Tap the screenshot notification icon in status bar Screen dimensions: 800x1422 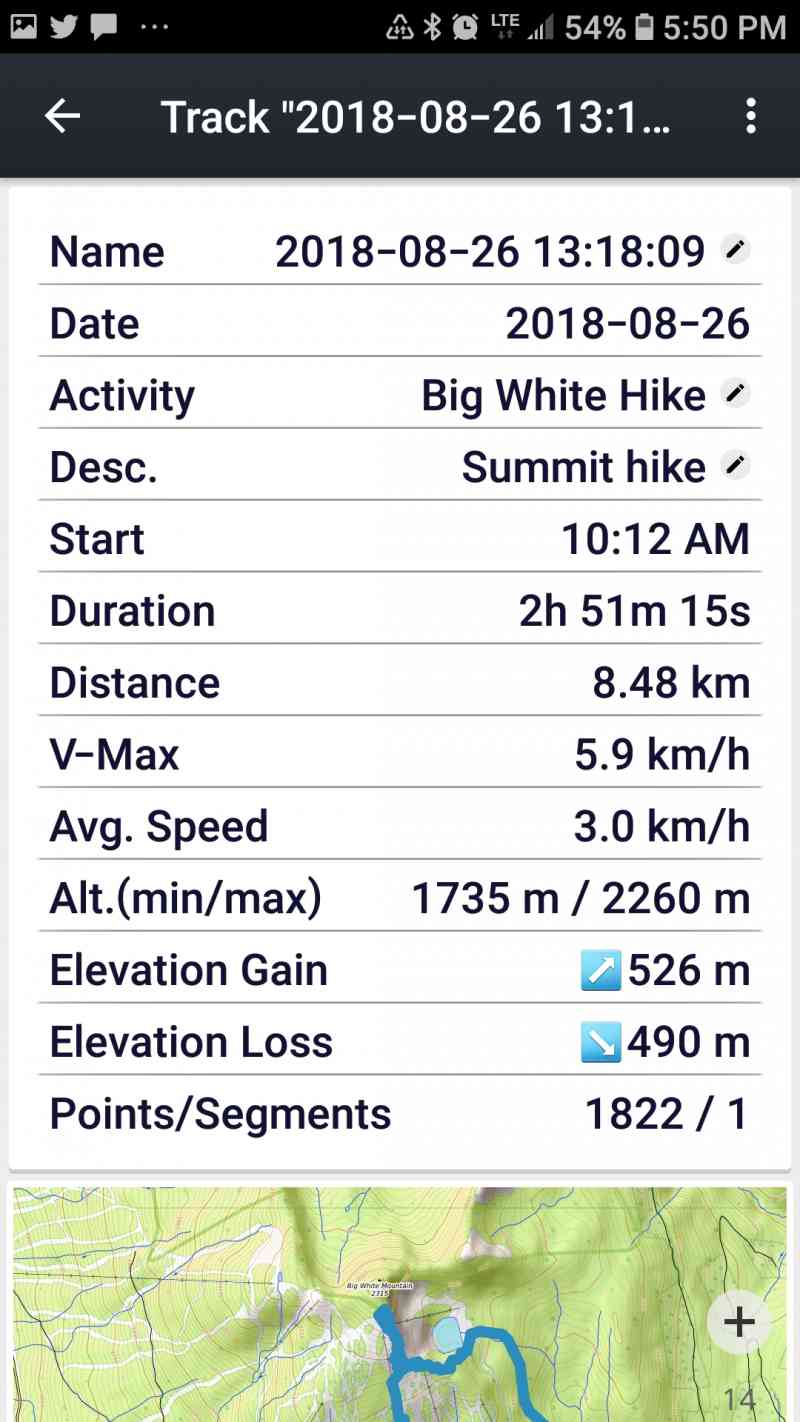(23, 27)
